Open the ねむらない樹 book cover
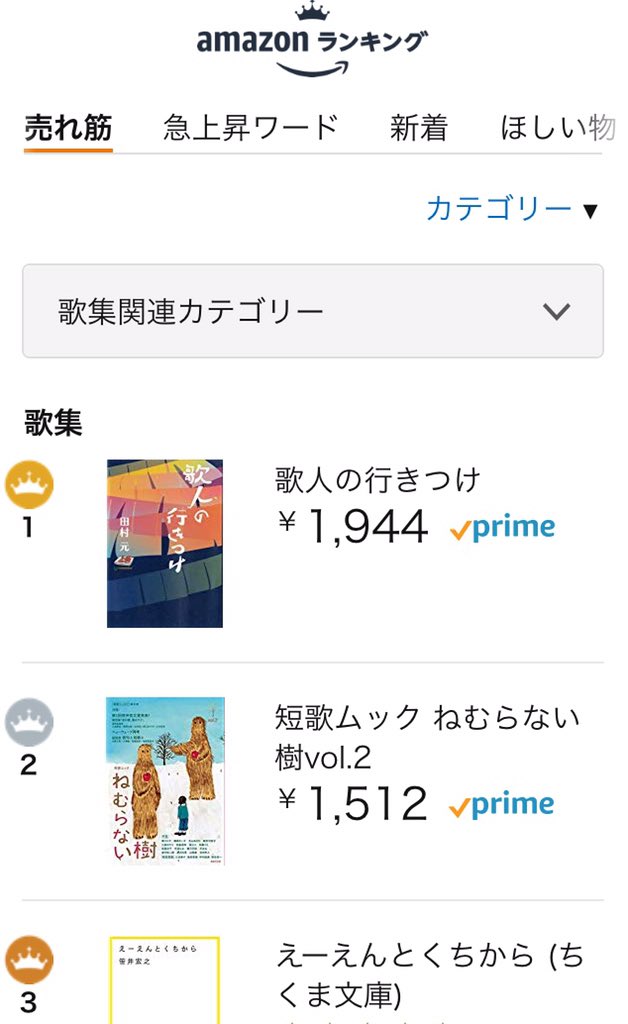 click(165, 781)
